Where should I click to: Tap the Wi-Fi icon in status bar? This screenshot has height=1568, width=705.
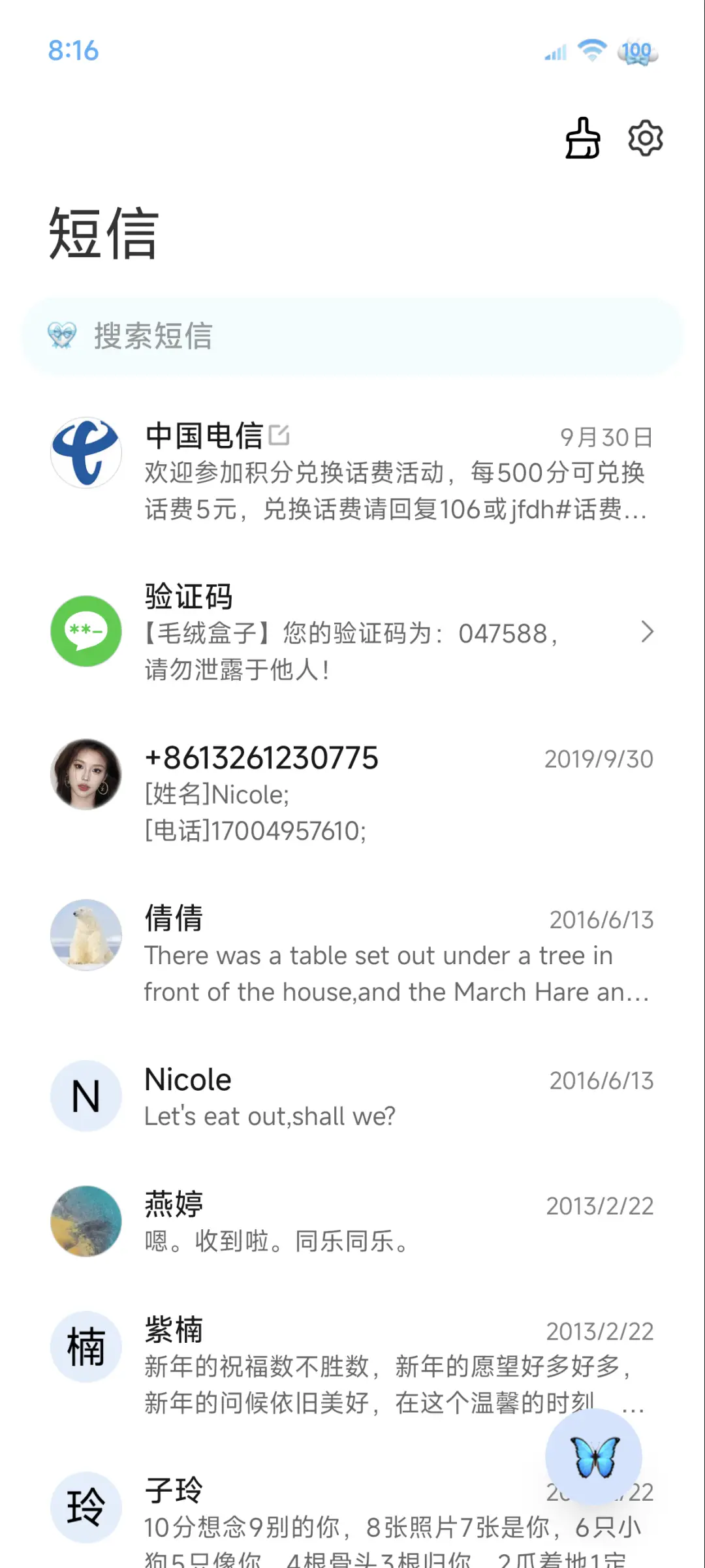(591, 50)
